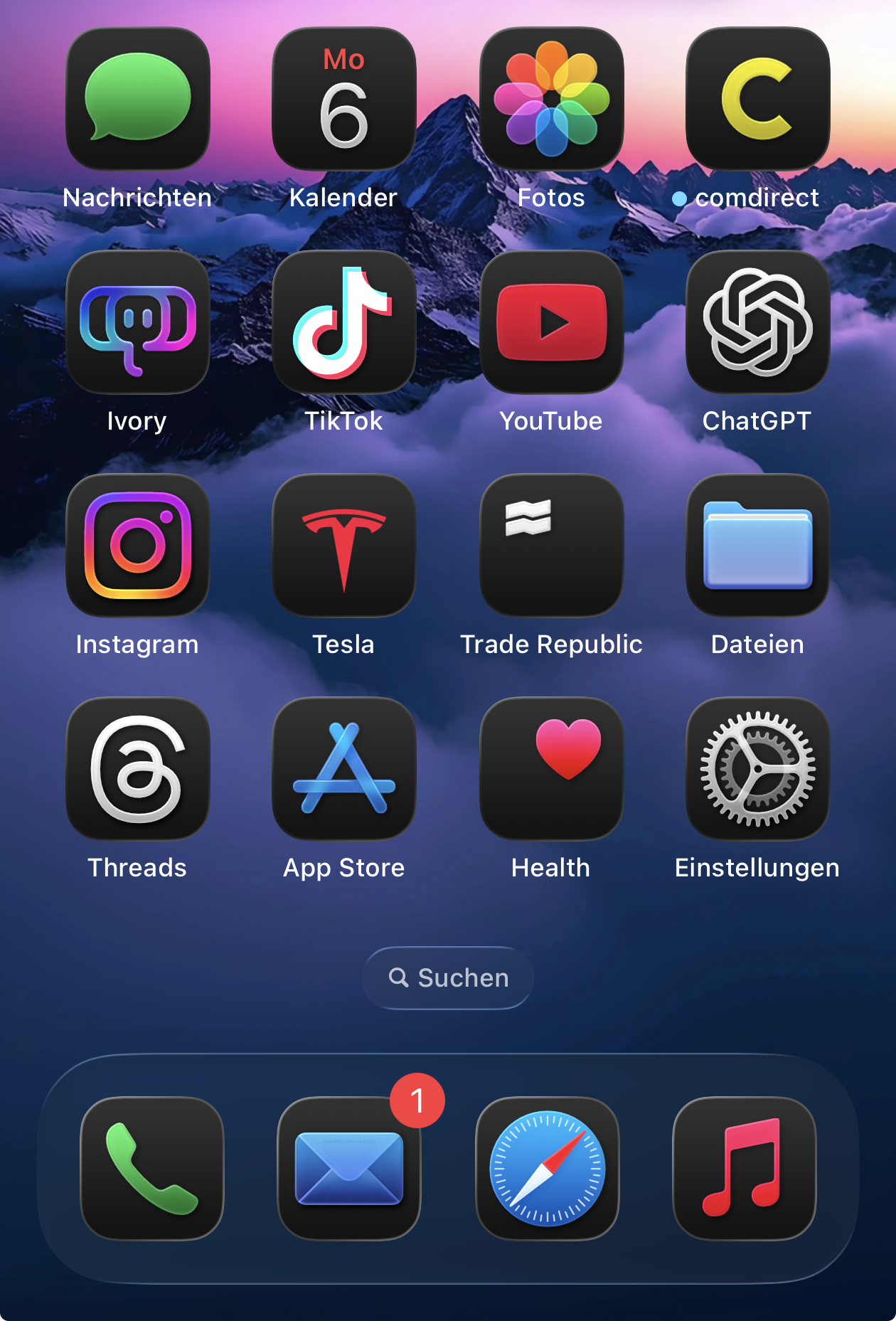Open the Nachrichten app

138,98
